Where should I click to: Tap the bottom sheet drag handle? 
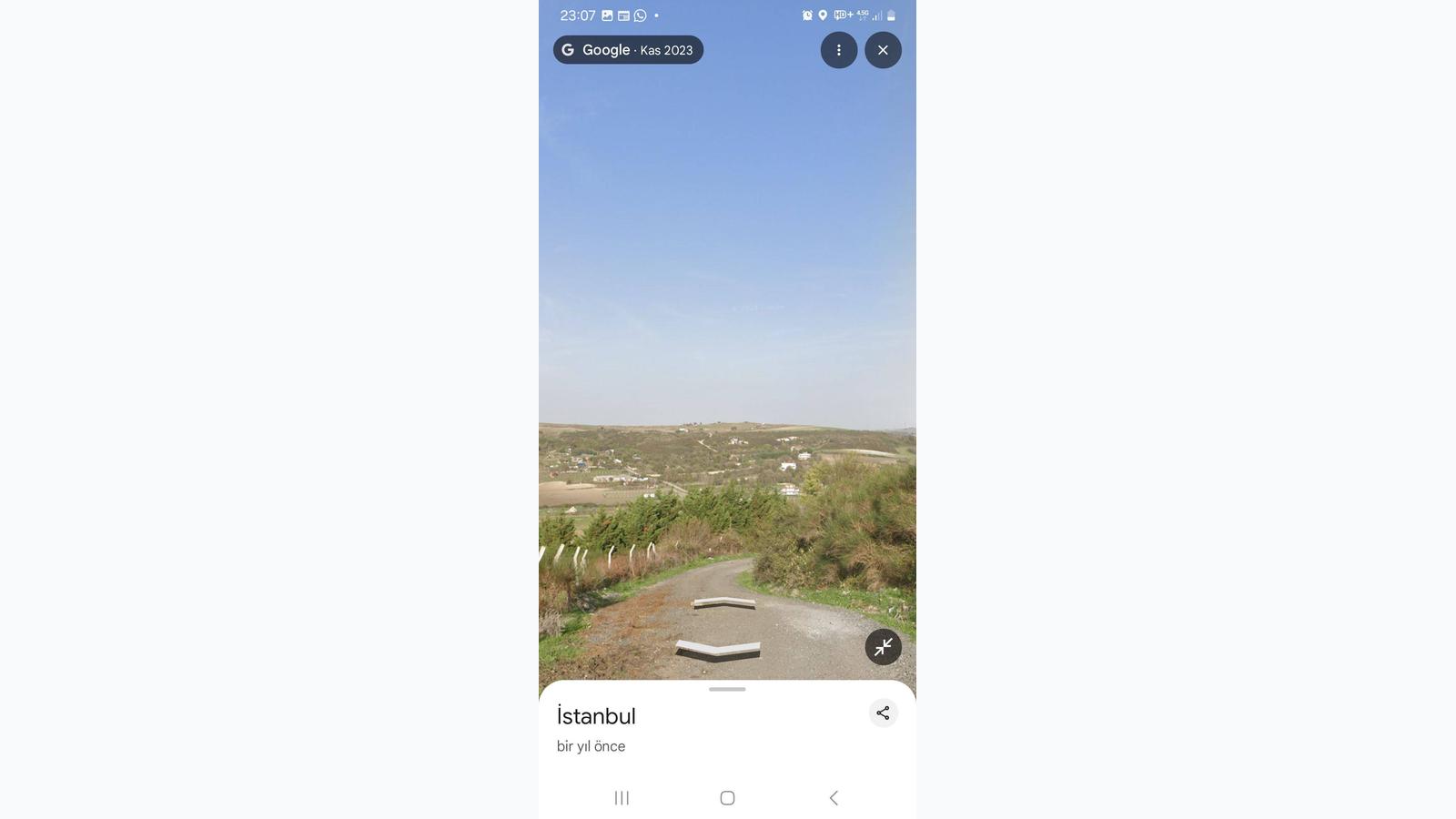727,689
